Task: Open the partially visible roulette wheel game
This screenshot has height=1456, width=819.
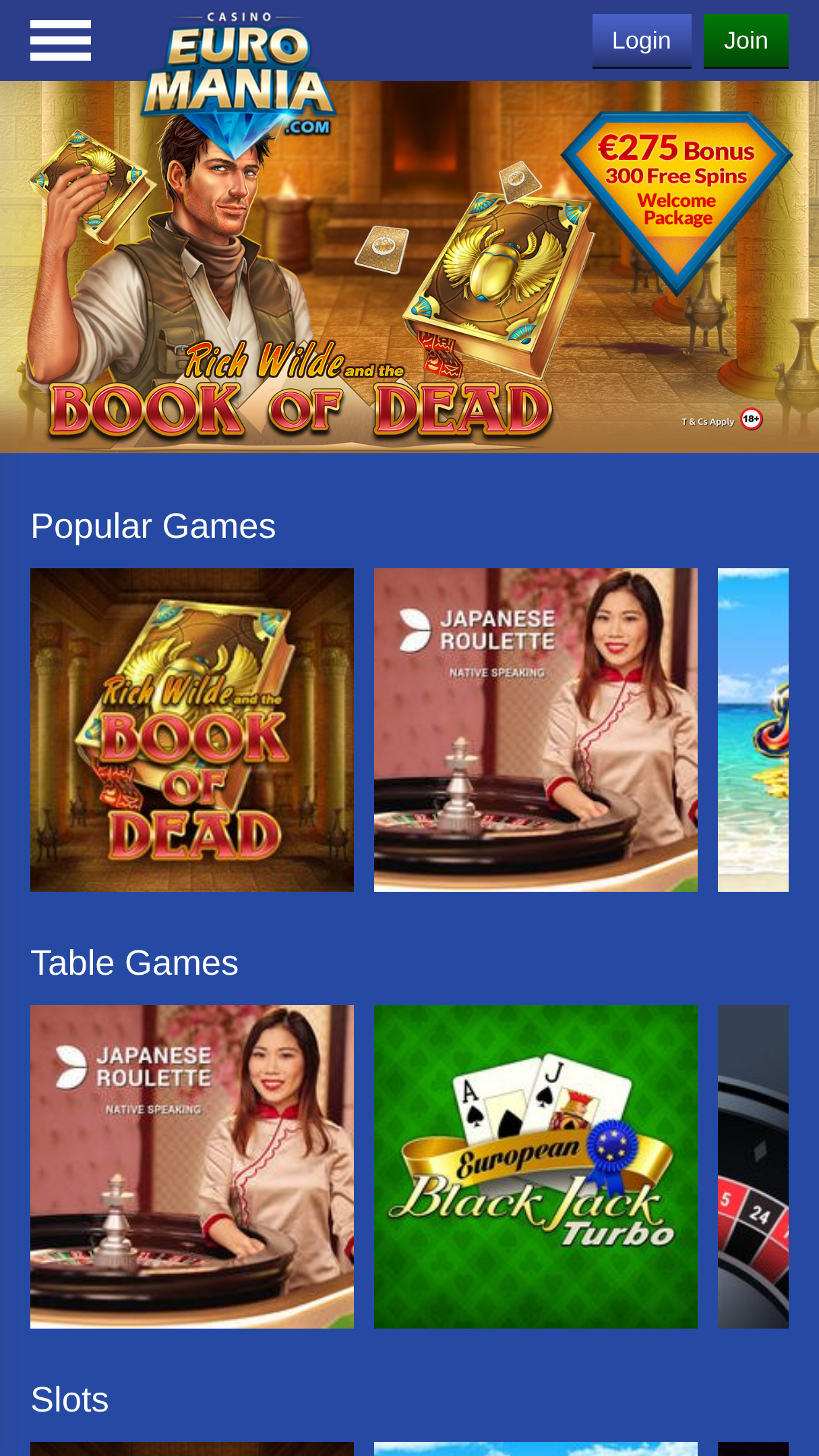Action: point(753,1167)
